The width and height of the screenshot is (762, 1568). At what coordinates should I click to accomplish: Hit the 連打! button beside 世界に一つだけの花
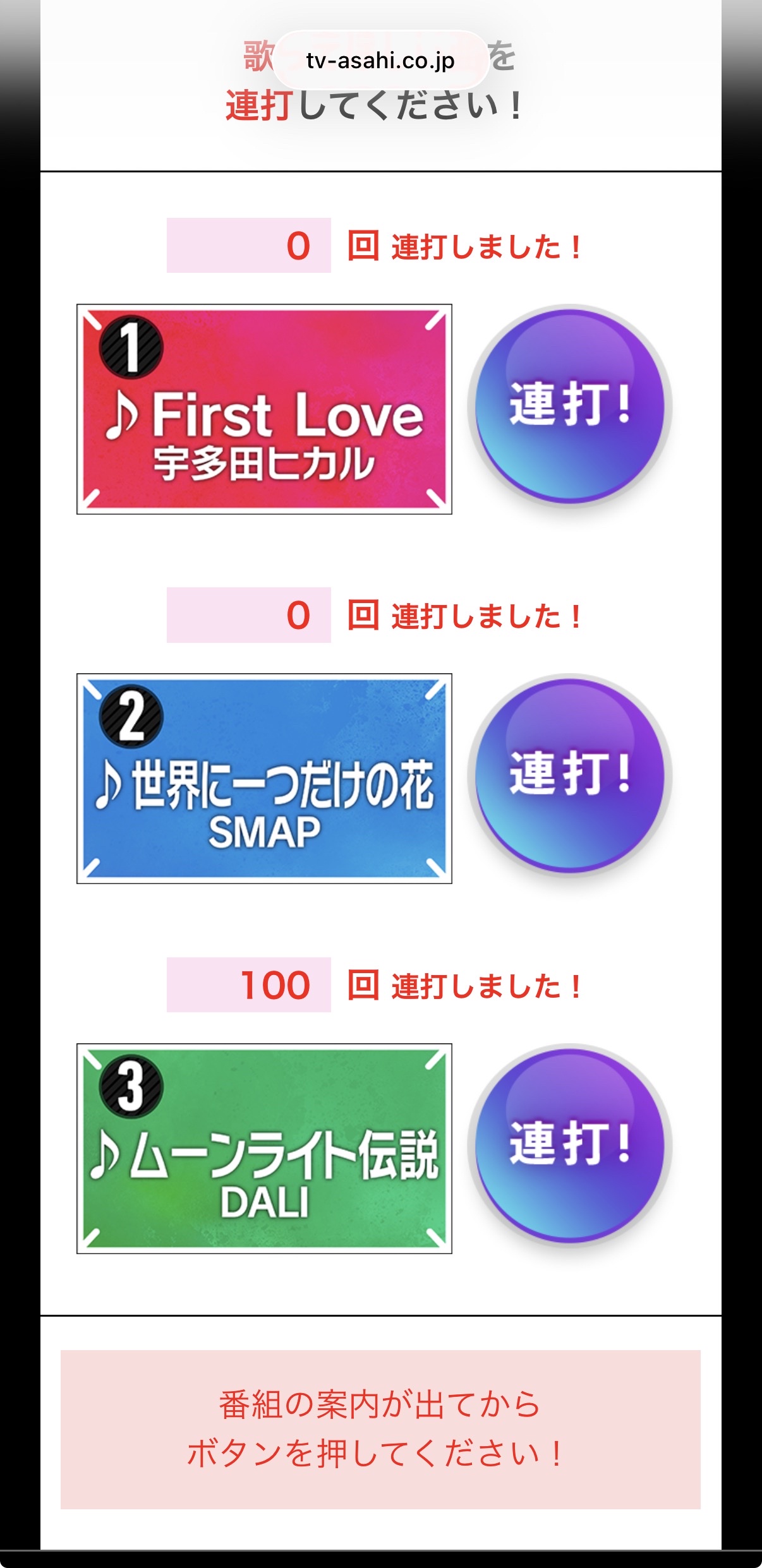(570, 775)
